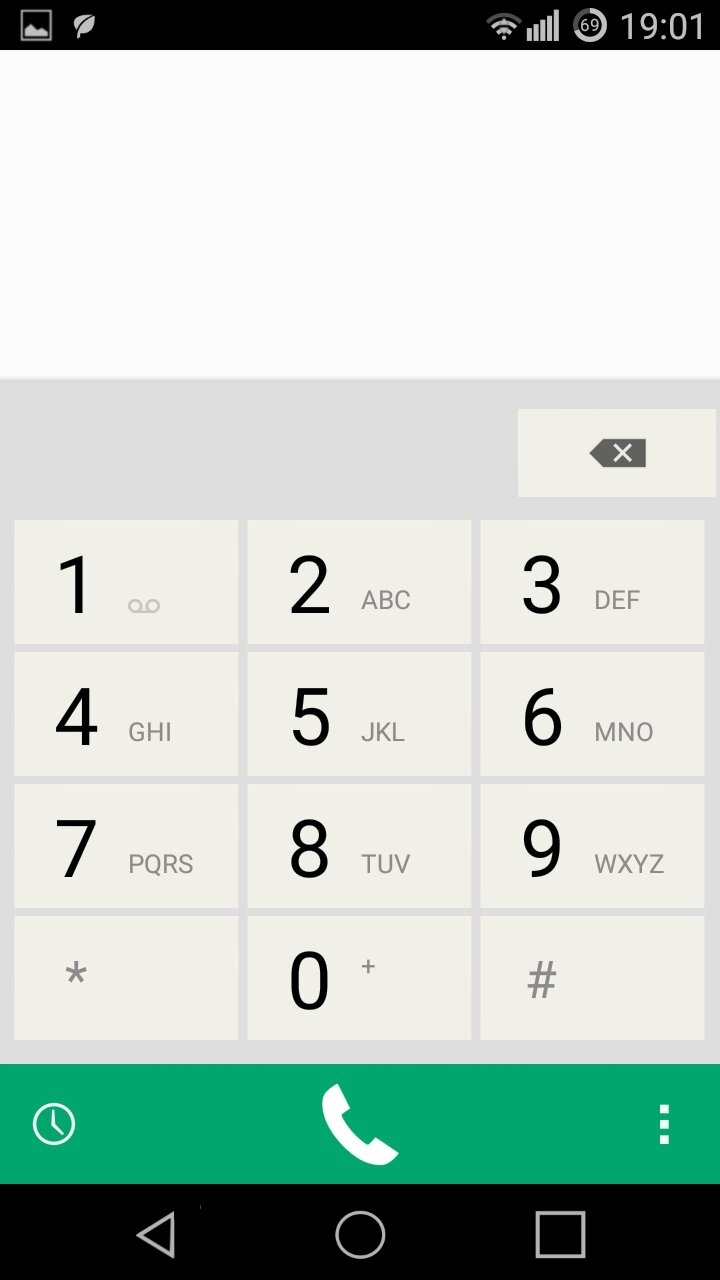Screen dimensions: 720x1280
Task: Tap the 0 plus key
Action: (x=359, y=978)
